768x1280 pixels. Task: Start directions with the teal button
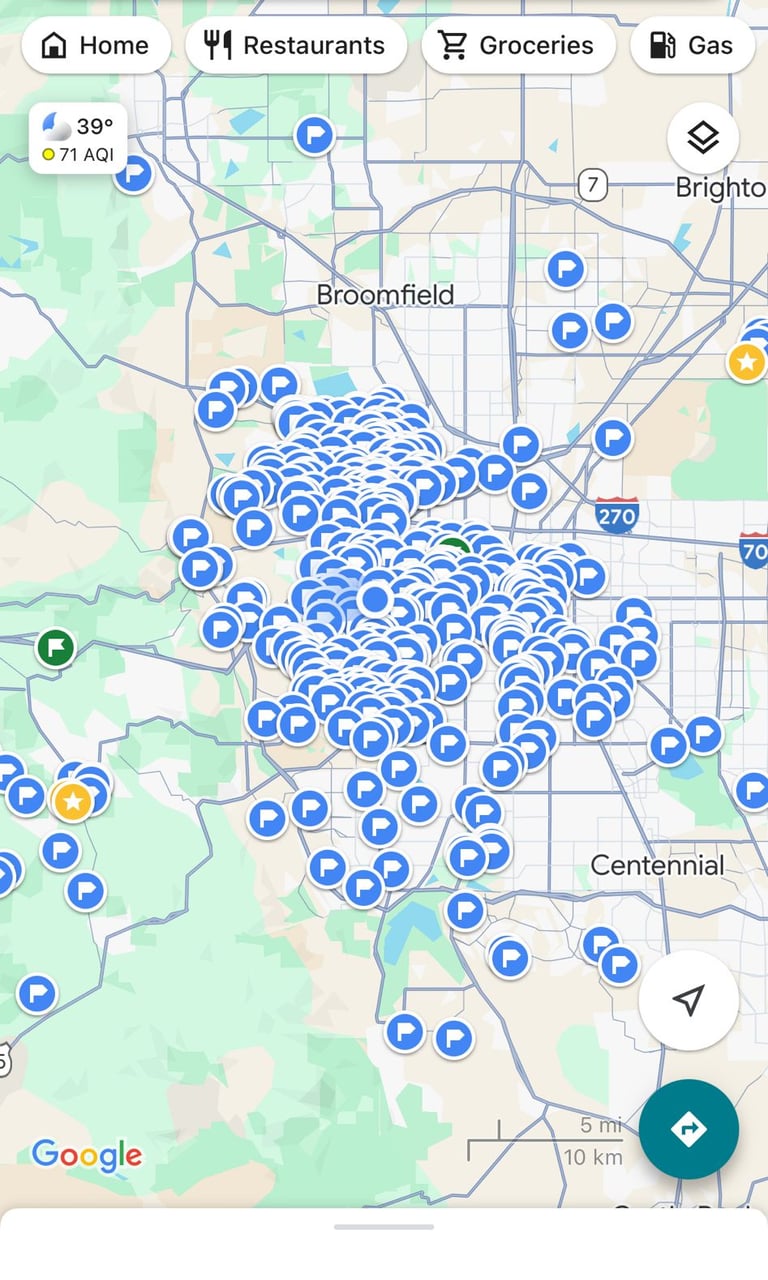(688, 1130)
